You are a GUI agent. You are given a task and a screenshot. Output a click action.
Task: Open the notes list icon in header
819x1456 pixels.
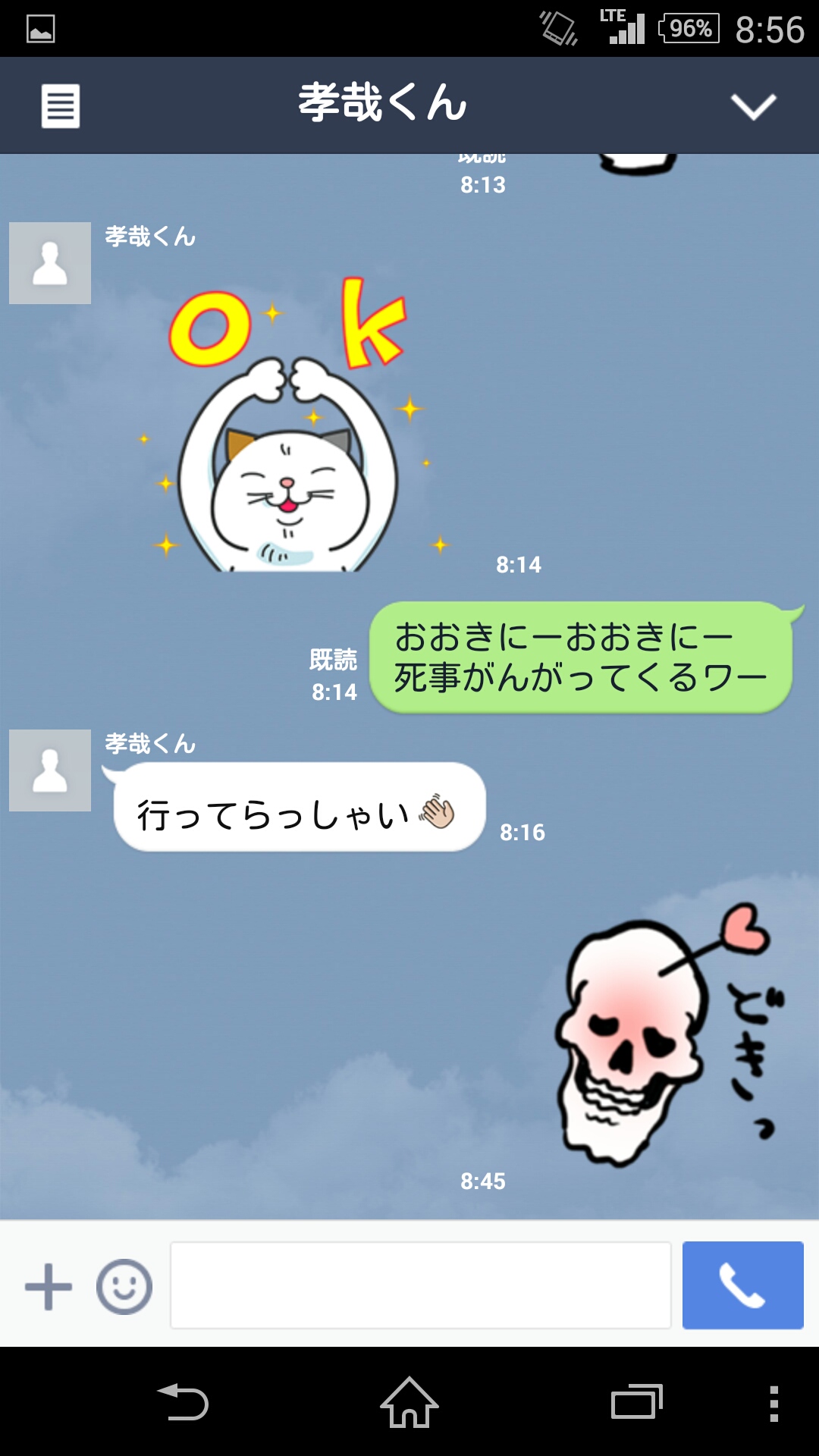tap(60, 105)
